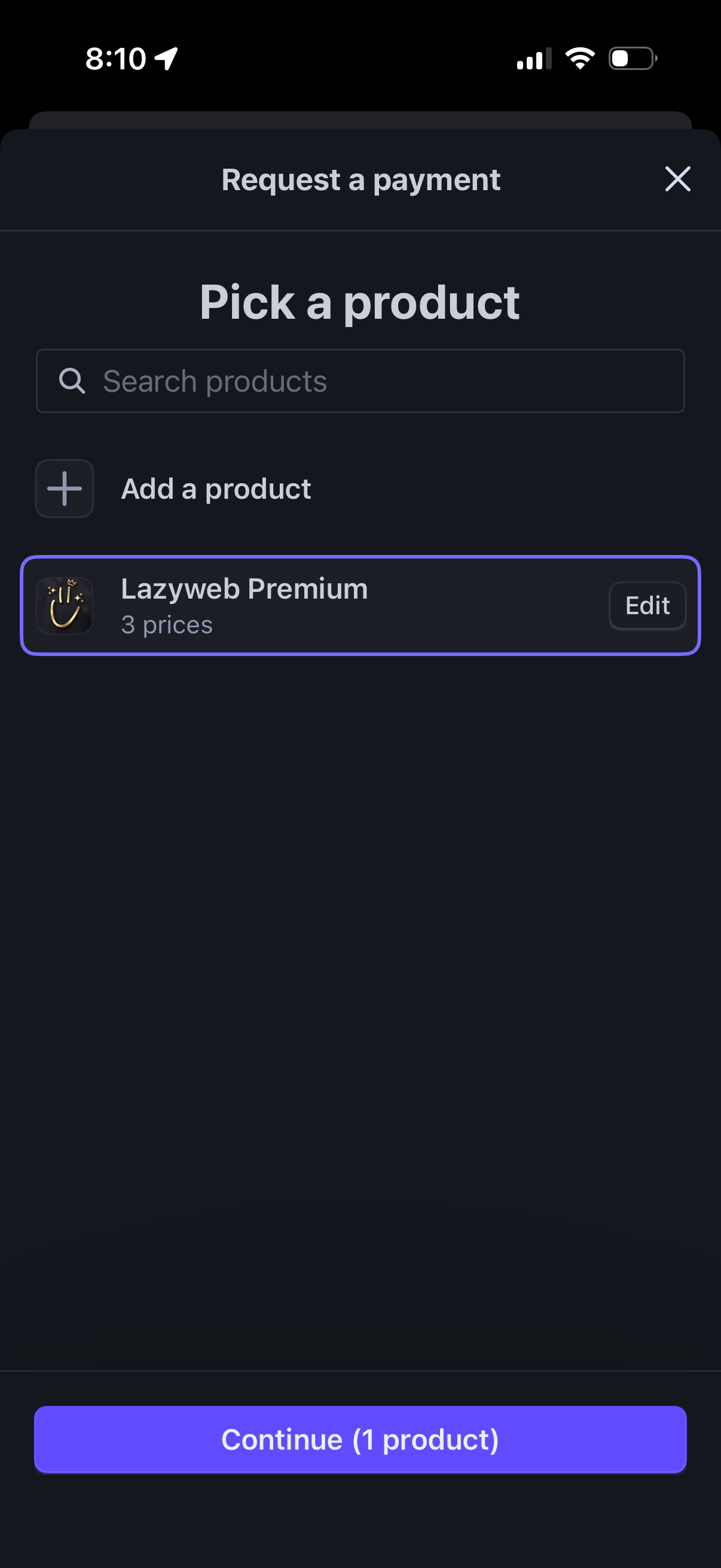Close the Request a payment sheet
The image size is (721, 1568).
click(x=677, y=179)
